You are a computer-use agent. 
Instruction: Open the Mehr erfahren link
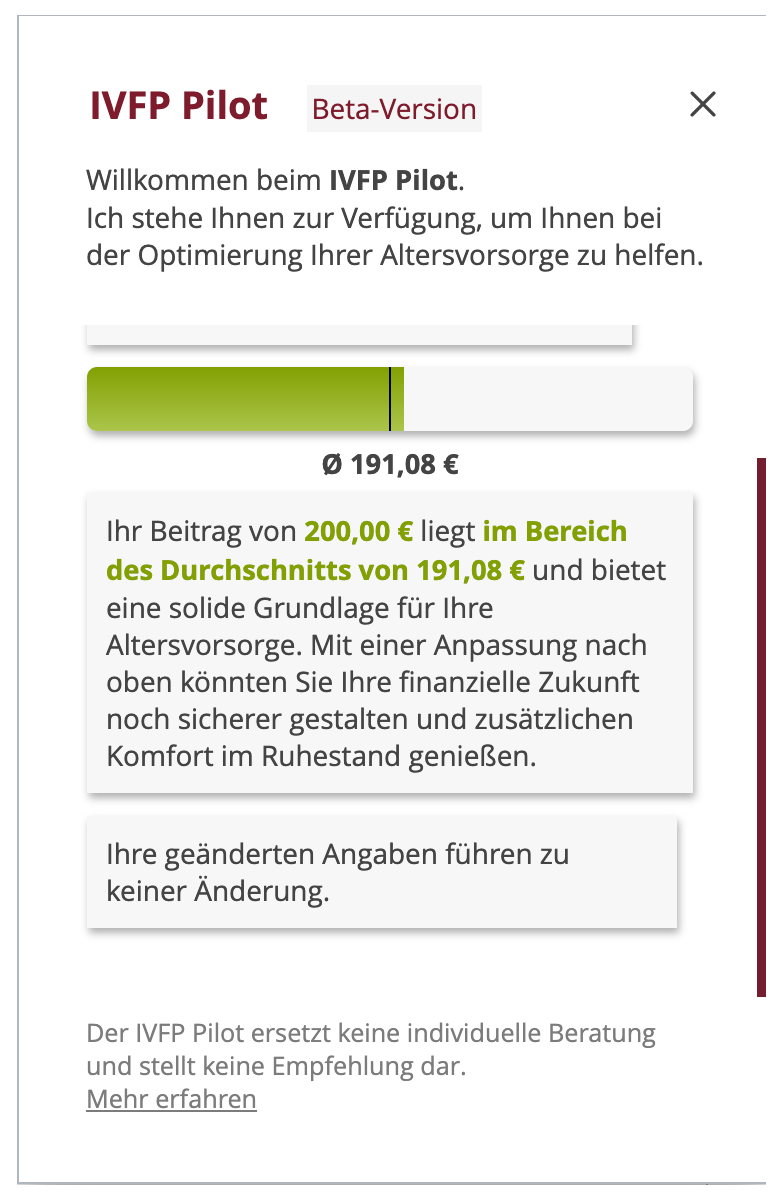click(x=171, y=1099)
